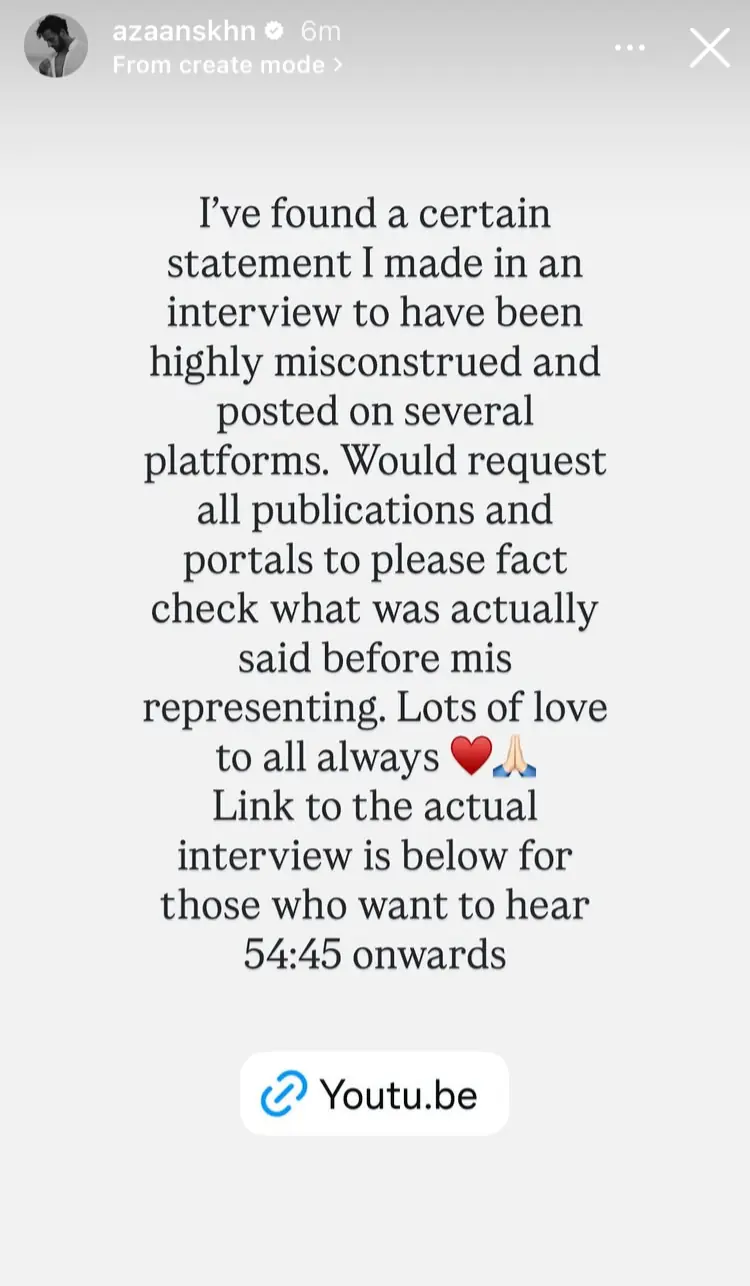Viewport: 750px width, 1286px height.
Task: Open the Youtu.be link sticker
Action: pyautogui.click(x=375, y=1094)
